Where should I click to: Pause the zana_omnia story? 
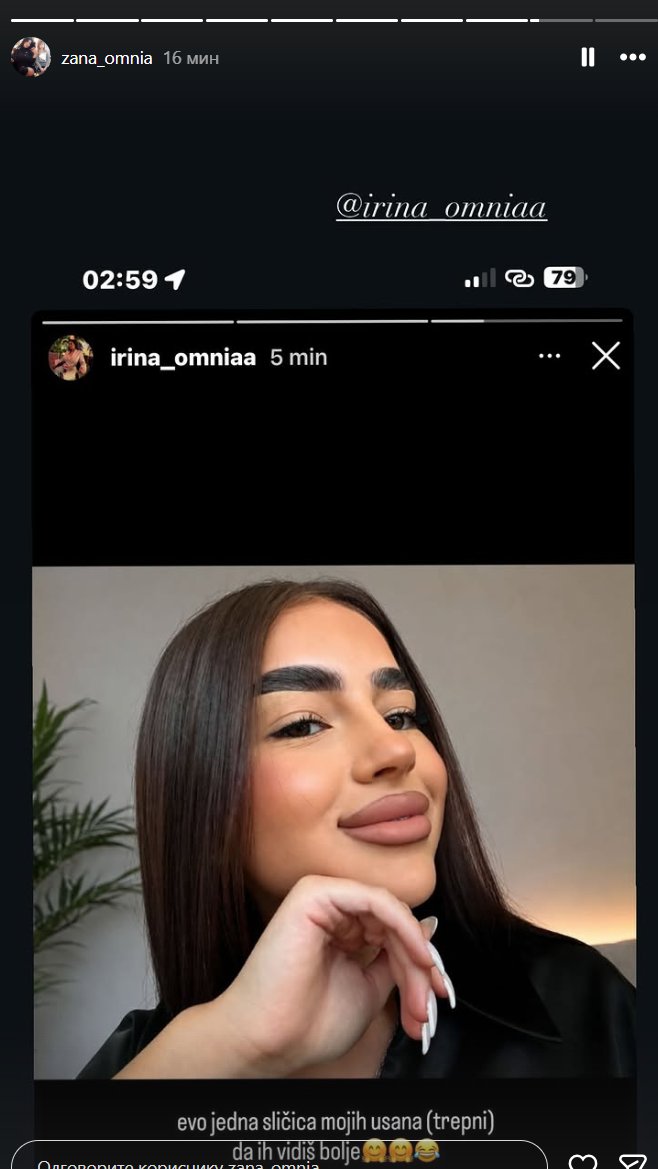pyautogui.click(x=588, y=57)
